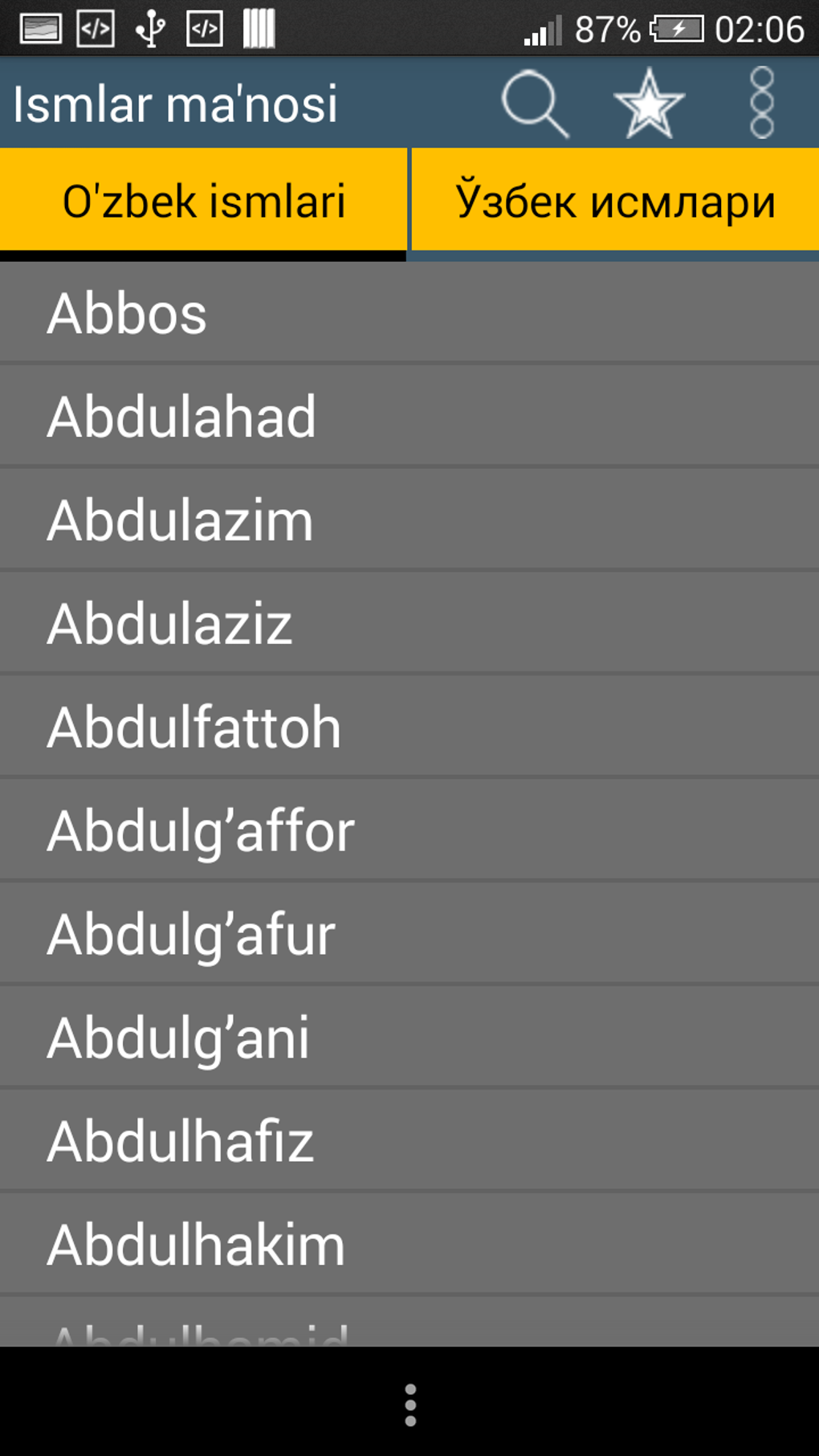
Task: Open the app bar overflow menu
Action: coord(761,104)
